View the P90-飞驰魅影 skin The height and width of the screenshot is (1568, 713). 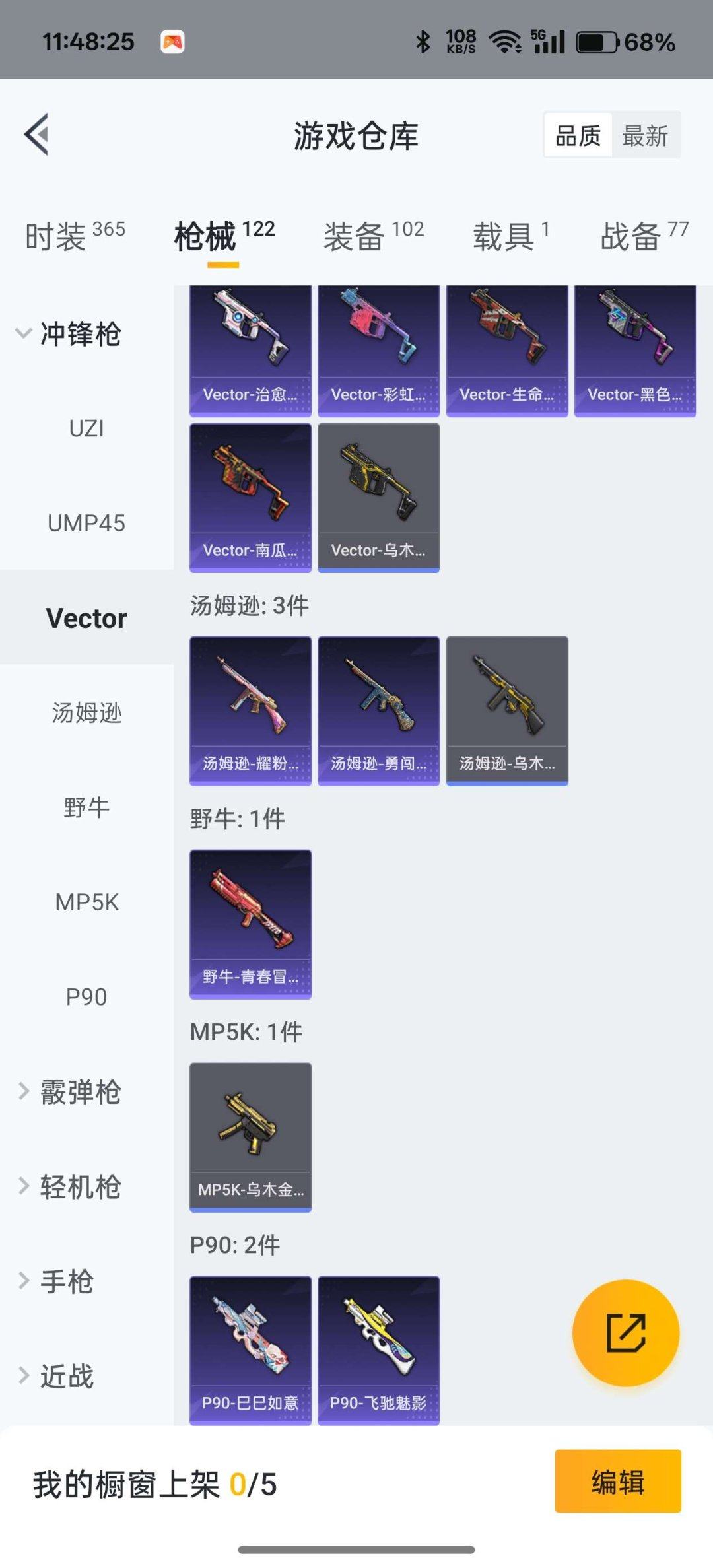click(378, 1347)
